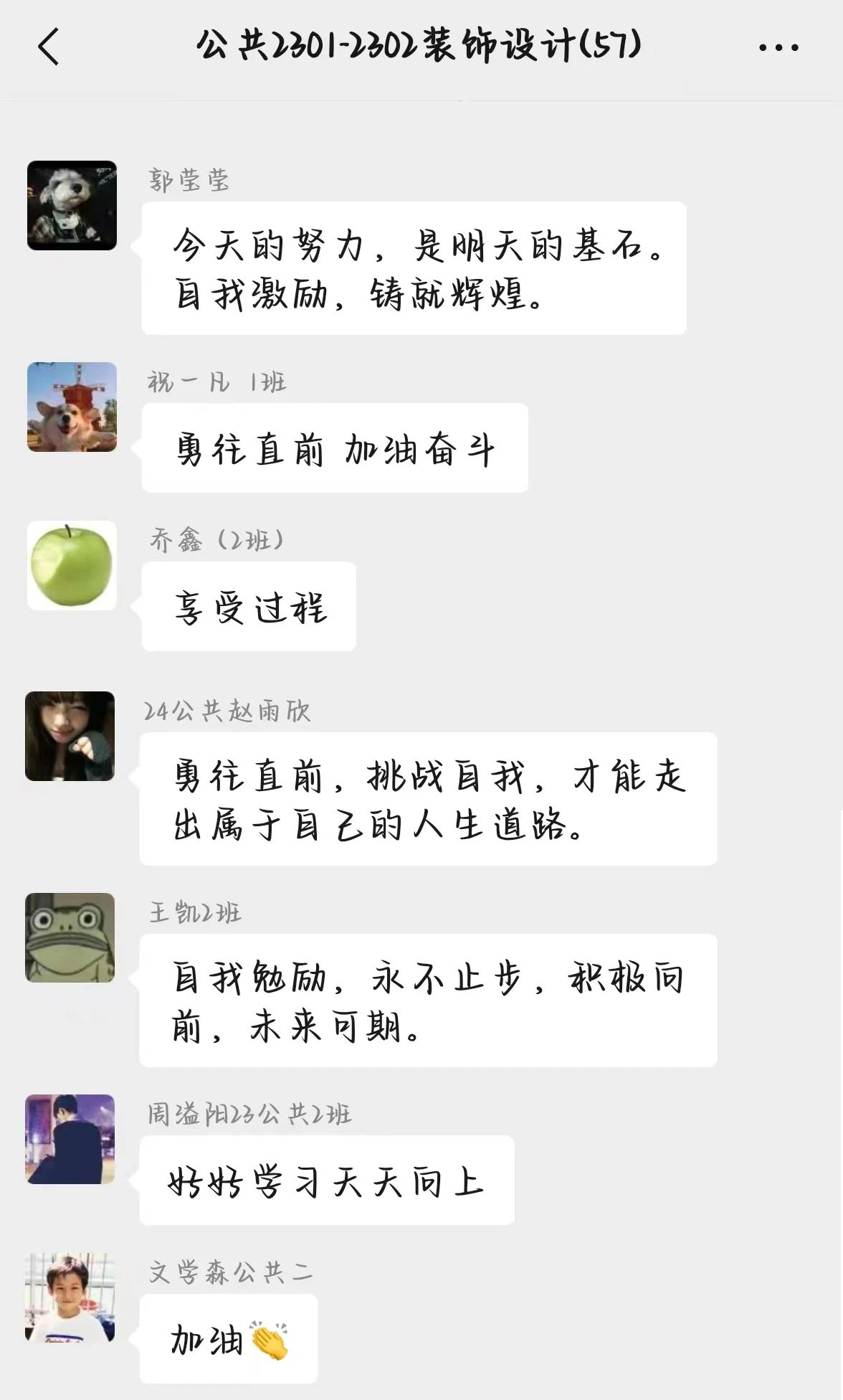Tap 王凯2班's frog avatar
The width and height of the screenshot is (843, 1400).
tap(70, 937)
